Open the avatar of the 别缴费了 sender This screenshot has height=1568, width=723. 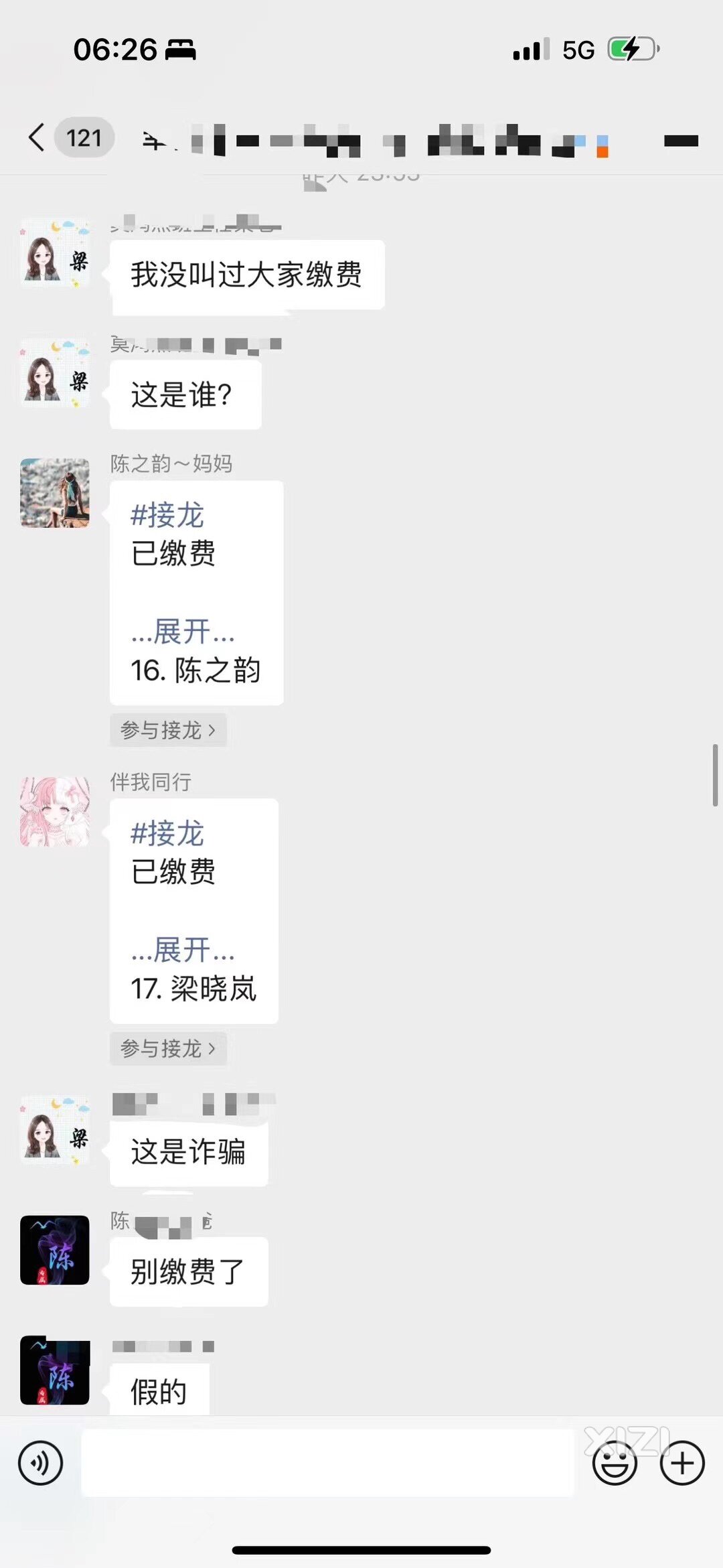pyautogui.click(x=55, y=1250)
